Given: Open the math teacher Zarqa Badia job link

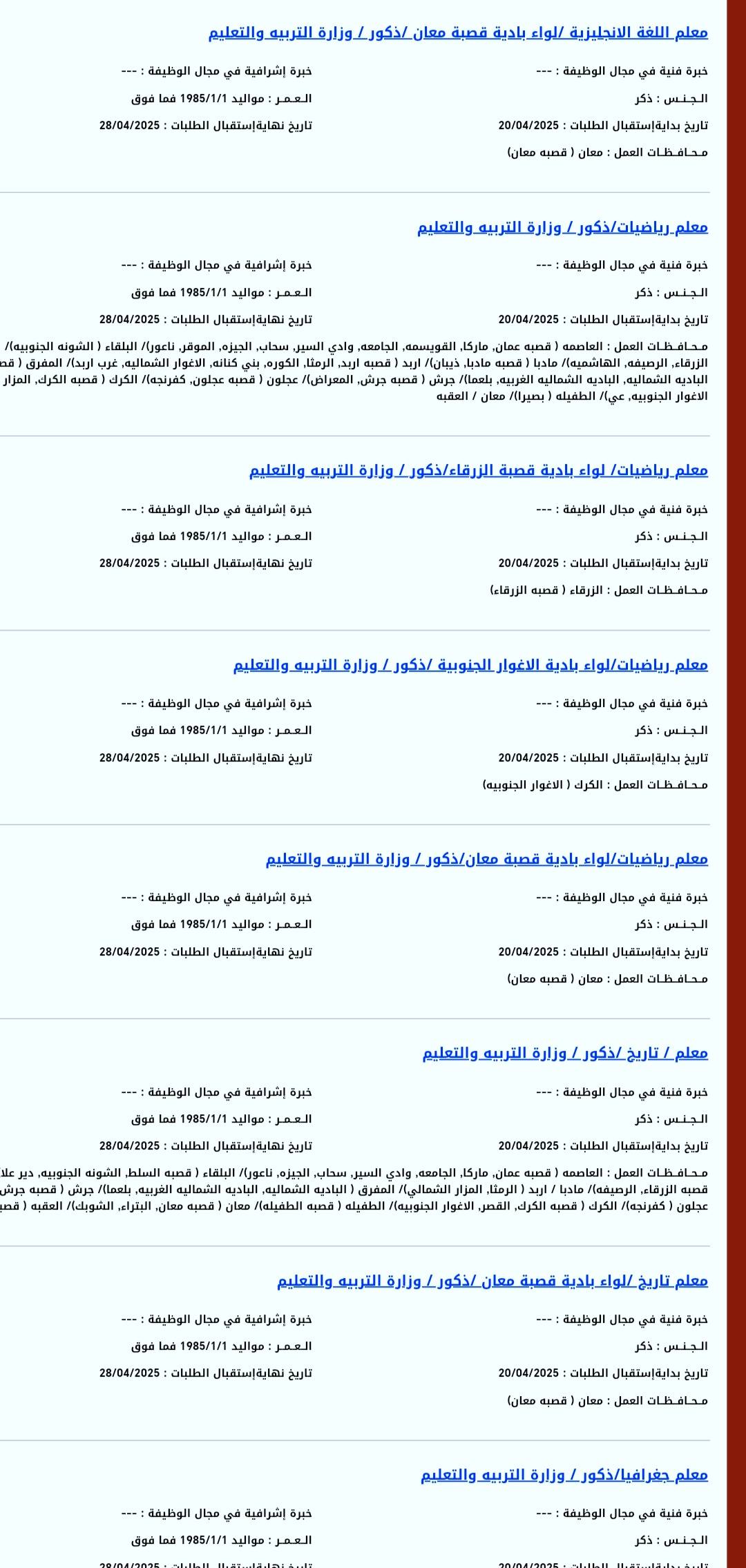Looking at the screenshot, I should click(x=479, y=470).
